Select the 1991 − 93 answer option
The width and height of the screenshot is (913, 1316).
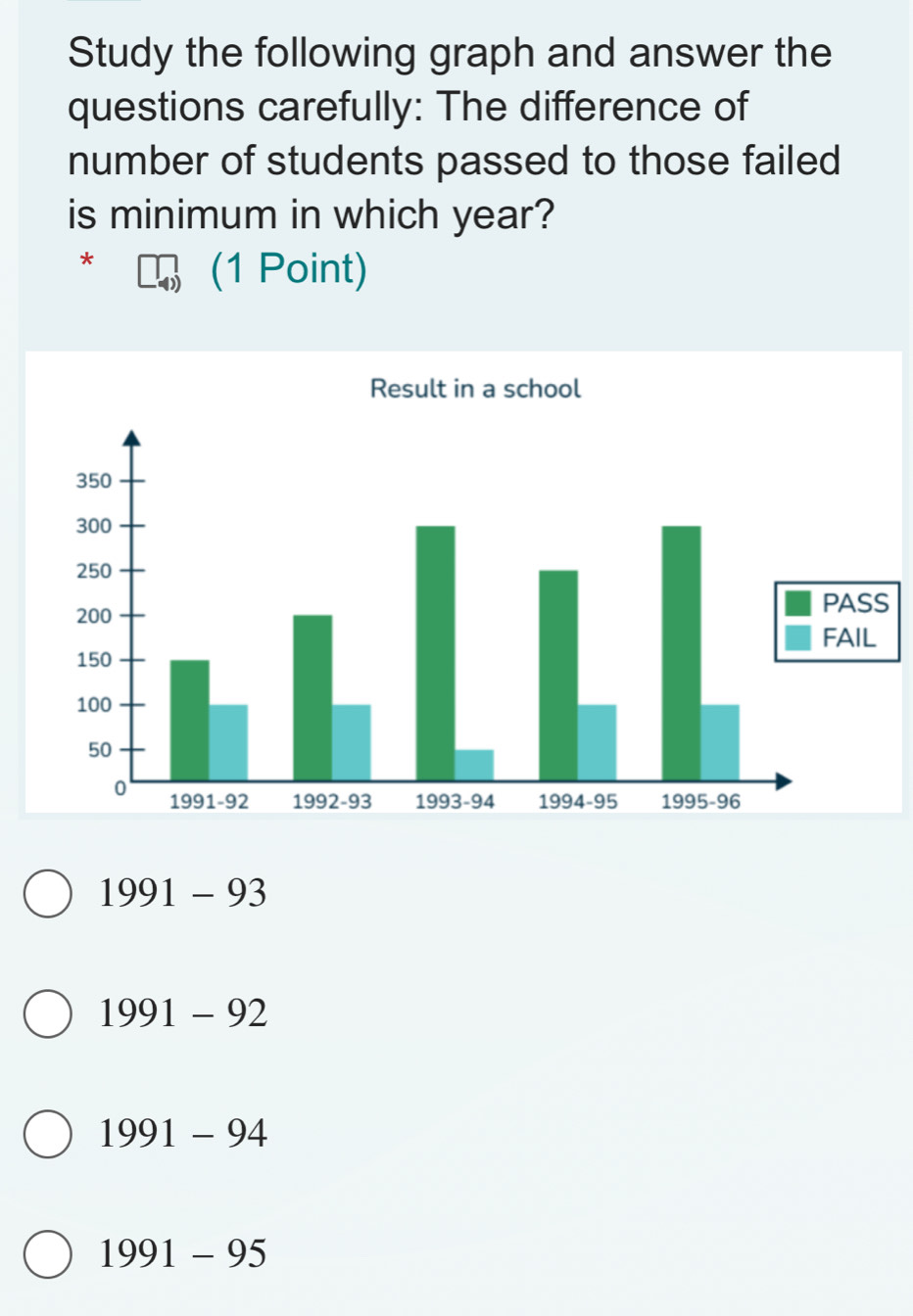point(47,894)
